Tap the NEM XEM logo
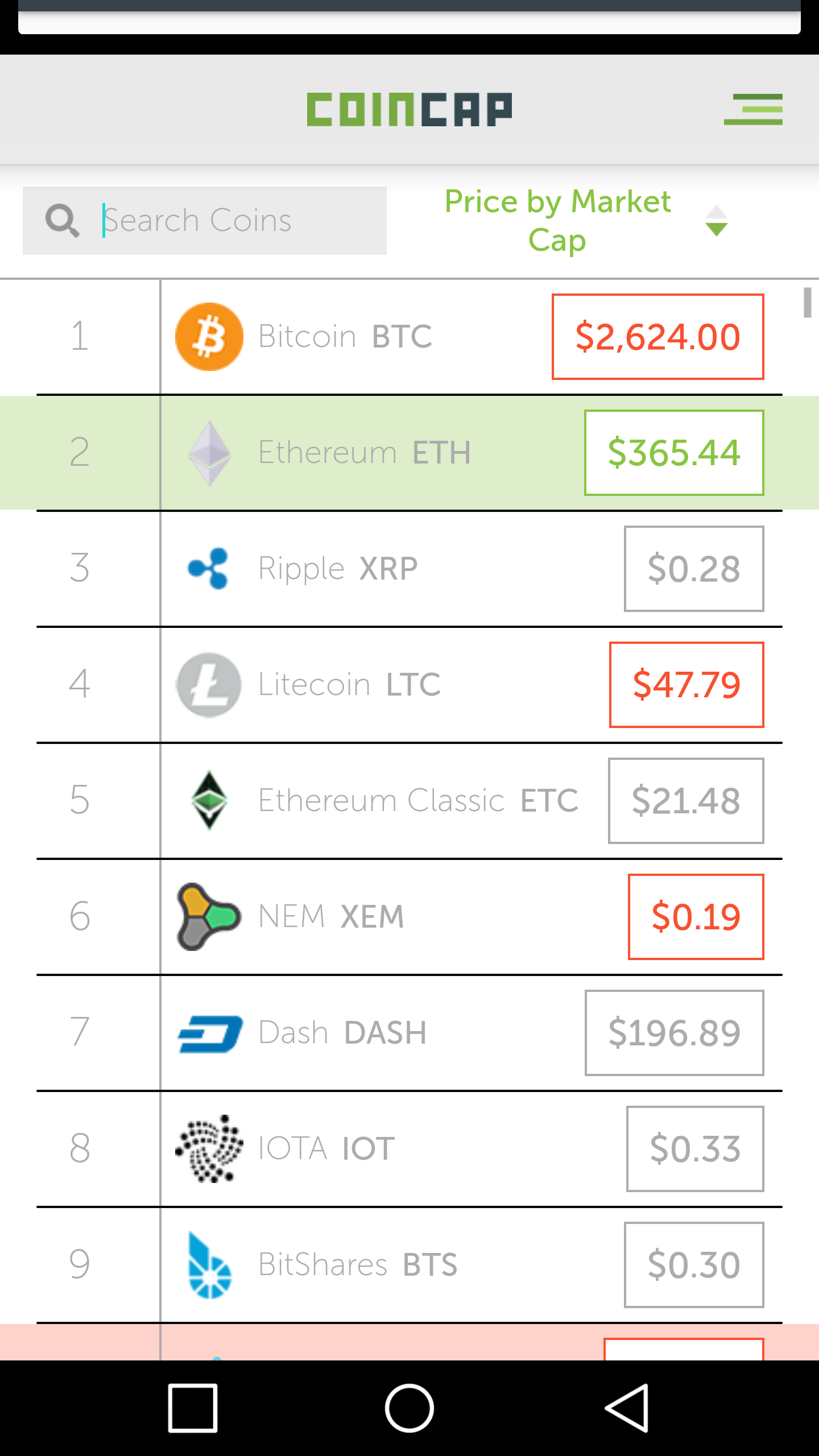Screen dimensions: 819x1456 [x=210, y=916]
